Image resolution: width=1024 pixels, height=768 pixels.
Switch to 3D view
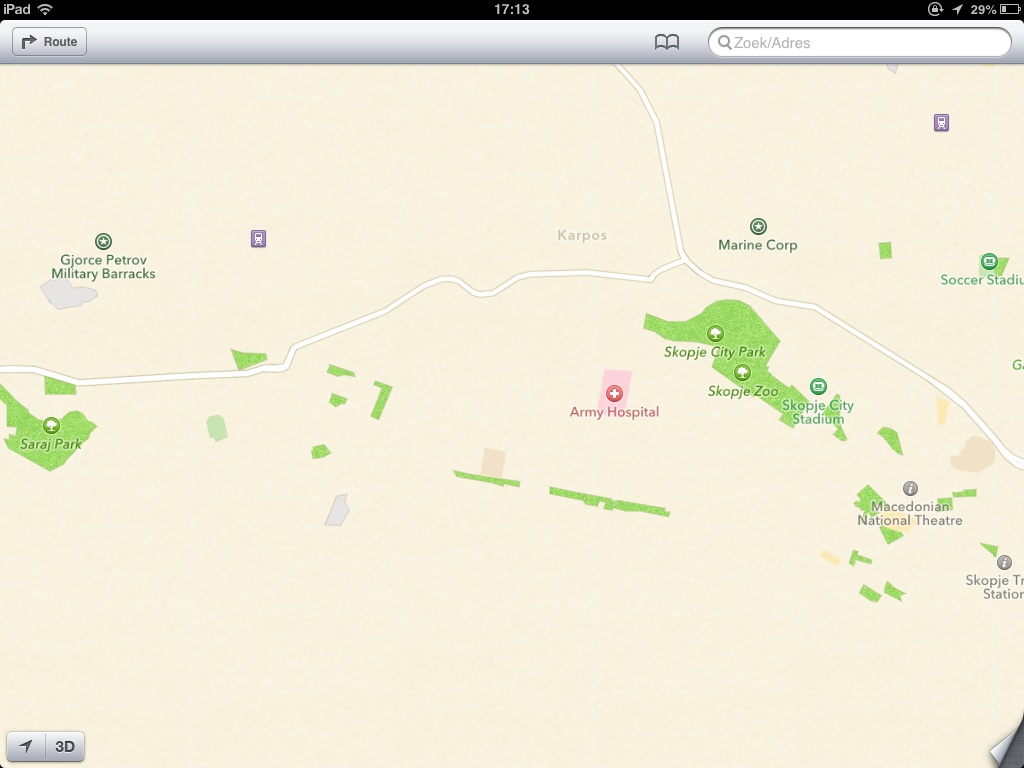pyautogui.click(x=65, y=746)
